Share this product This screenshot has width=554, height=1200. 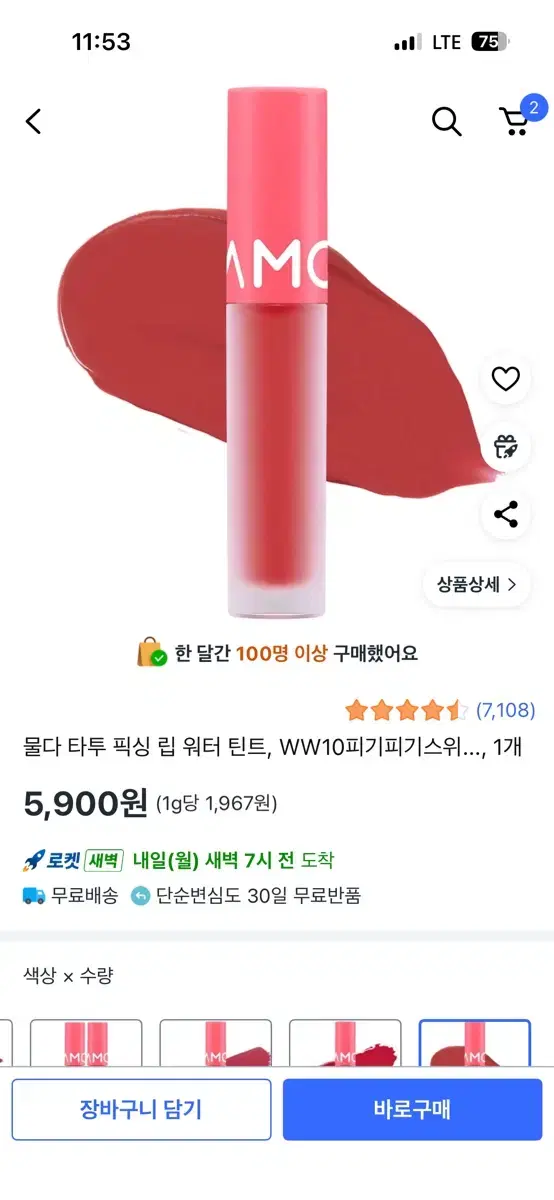(506, 515)
